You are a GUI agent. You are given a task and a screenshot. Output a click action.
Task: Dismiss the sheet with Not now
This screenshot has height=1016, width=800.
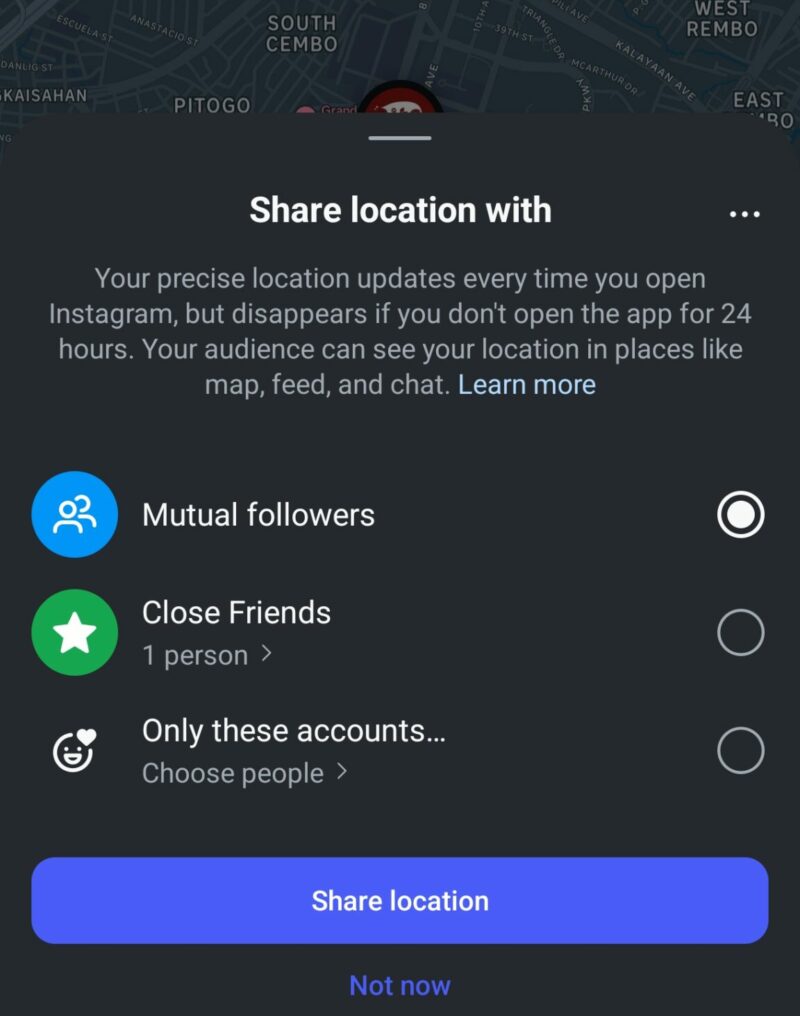pos(400,985)
